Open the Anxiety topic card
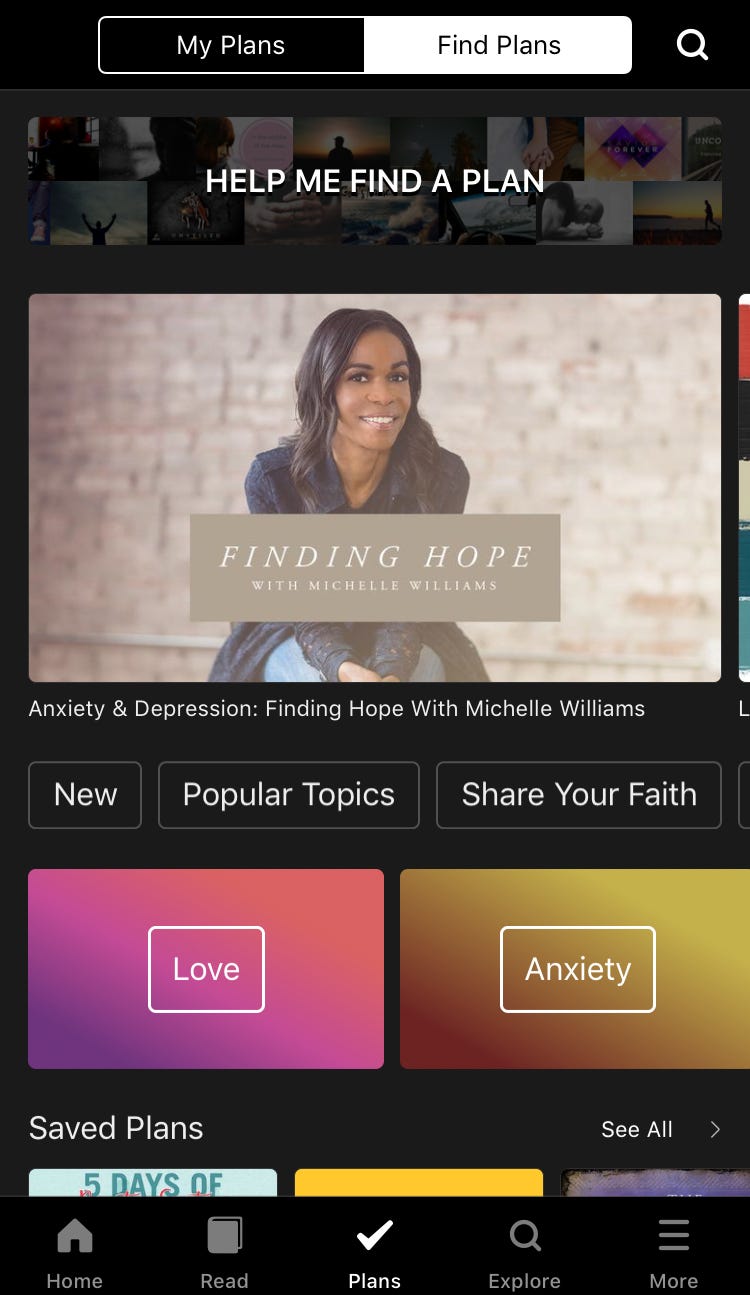This screenshot has width=750, height=1295. pos(577,968)
